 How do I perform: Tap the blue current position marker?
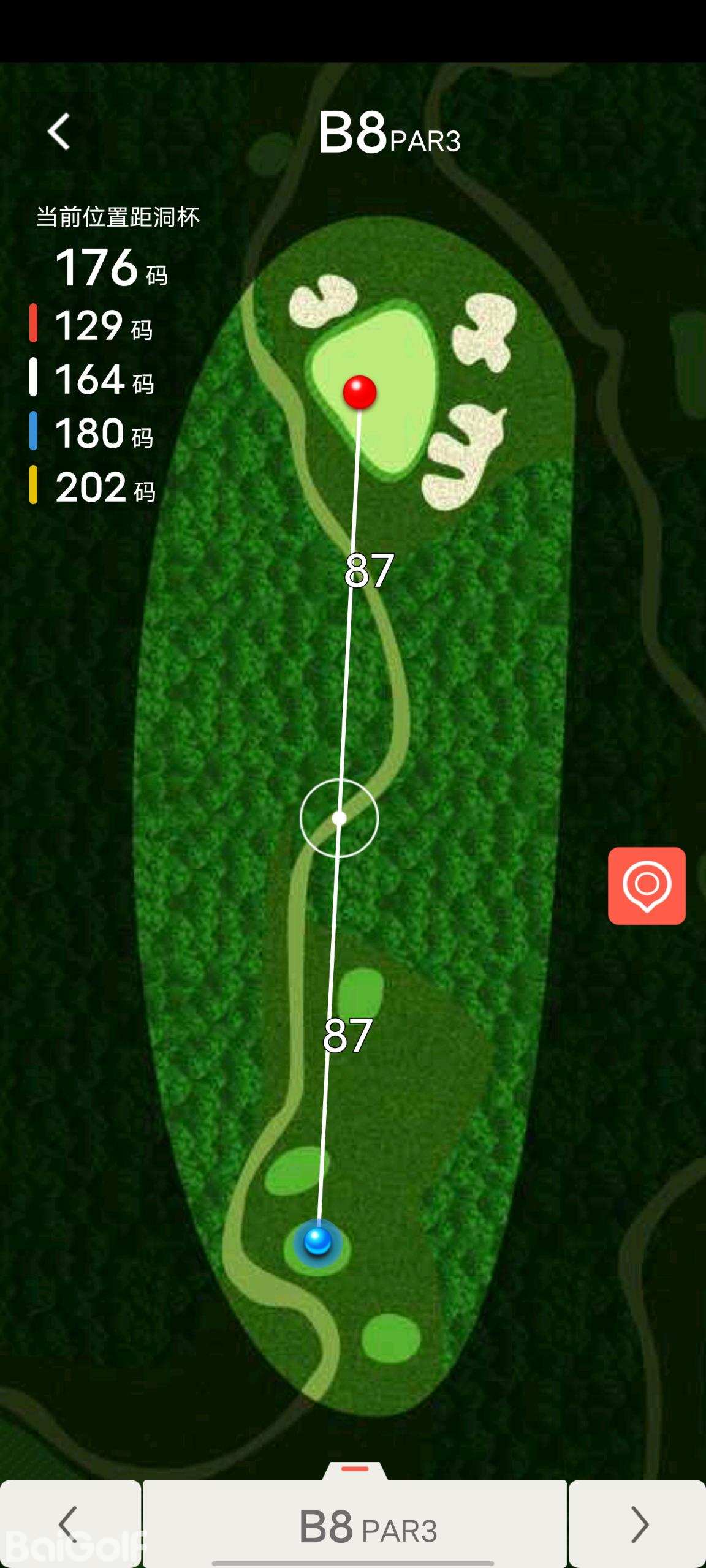[x=317, y=1242]
